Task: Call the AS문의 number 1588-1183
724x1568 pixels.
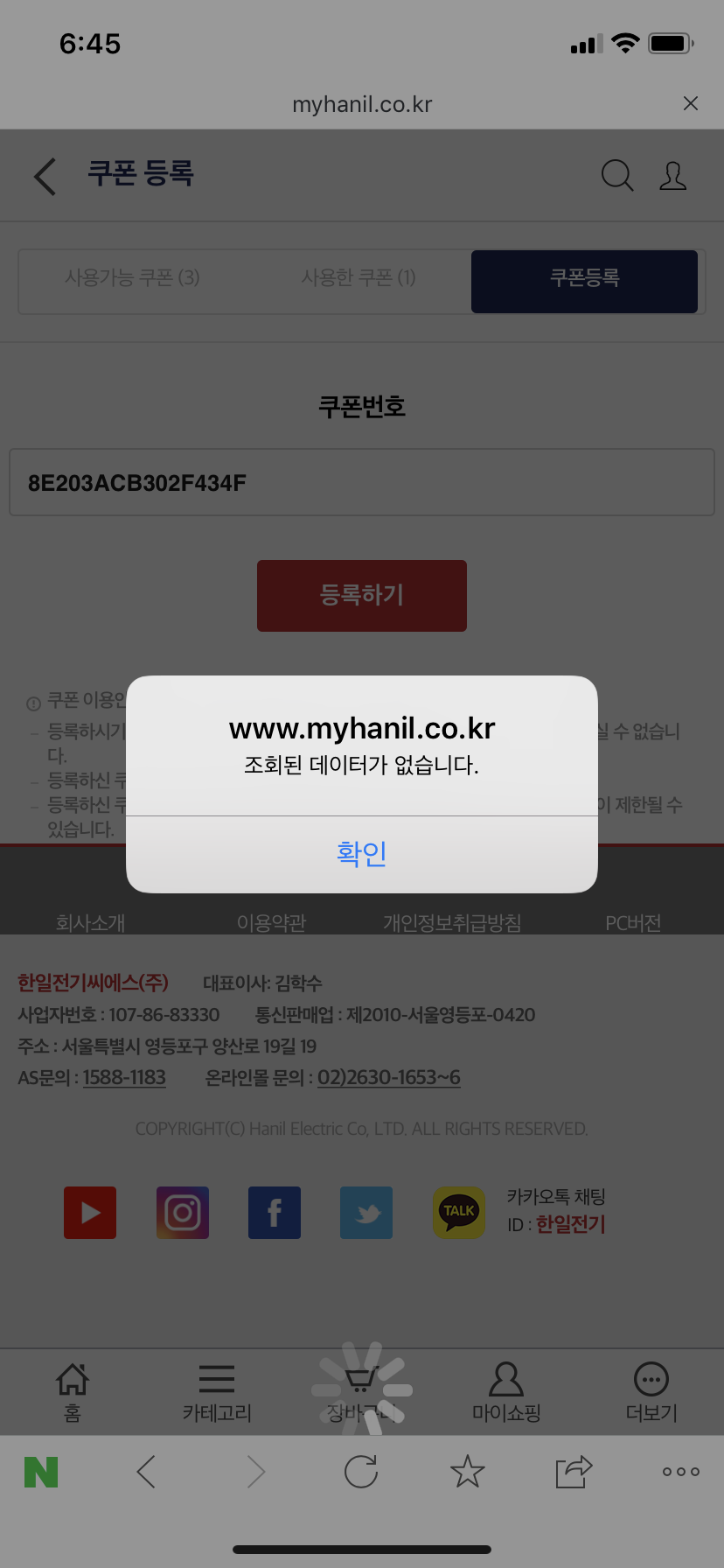Action: [x=124, y=1078]
